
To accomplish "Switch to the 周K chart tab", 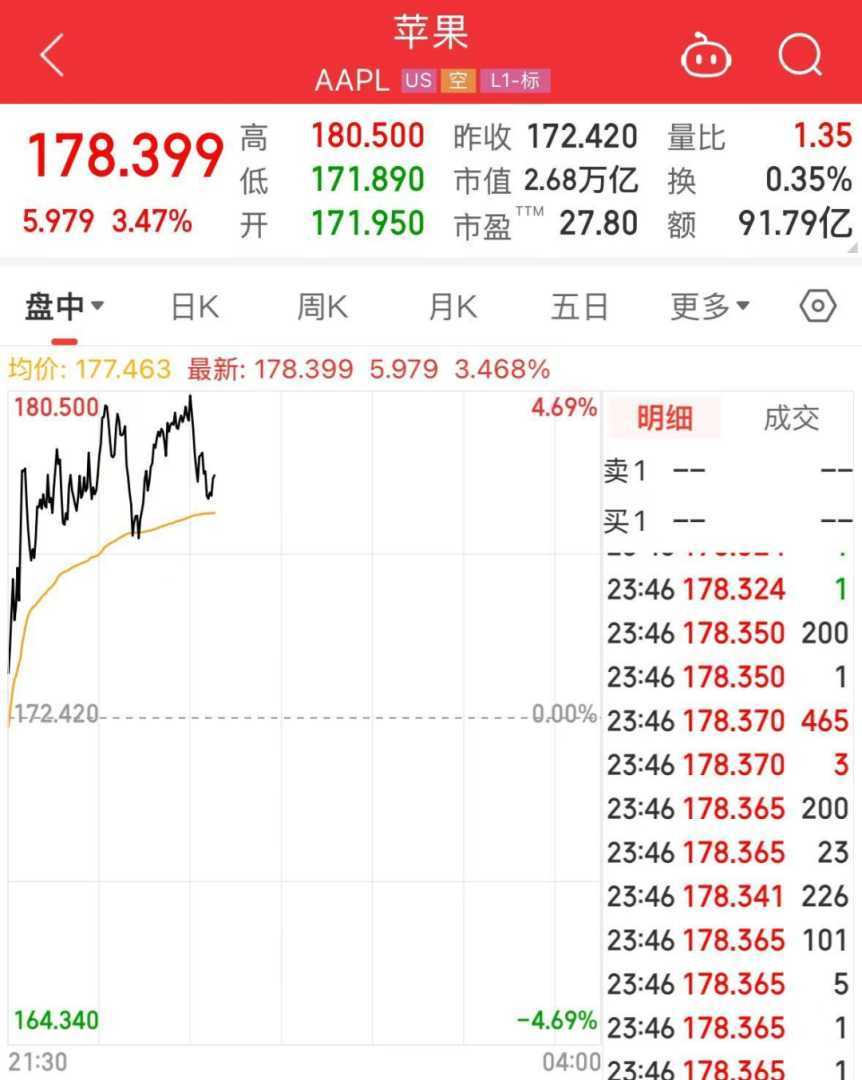I will pyautogui.click(x=322, y=307).
